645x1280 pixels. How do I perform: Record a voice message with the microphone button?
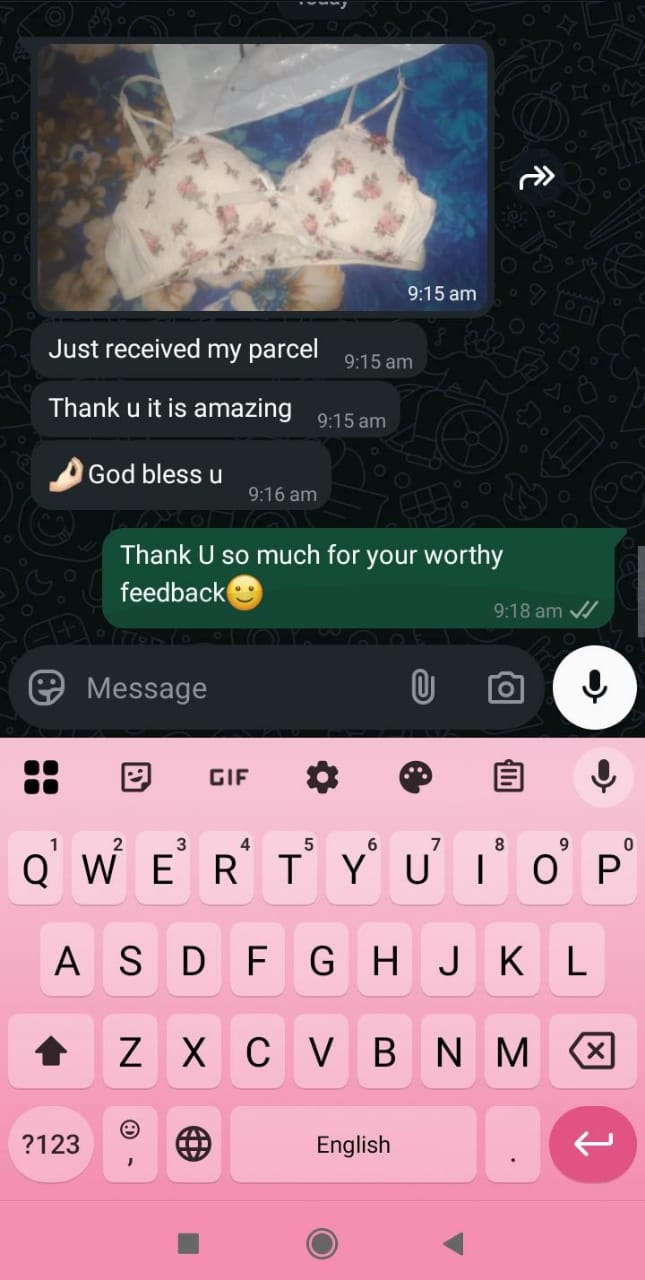[x=594, y=686]
